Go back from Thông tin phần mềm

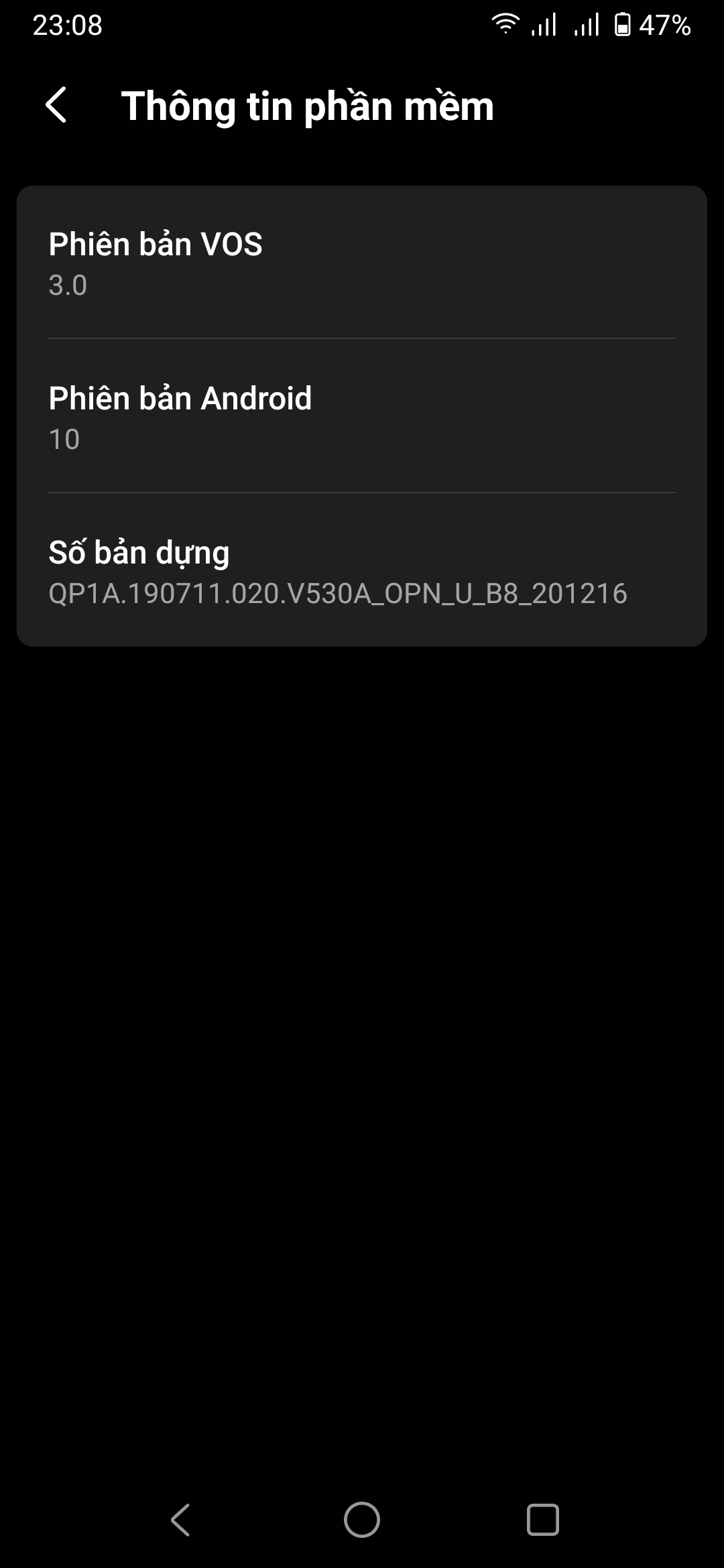tap(56, 106)
